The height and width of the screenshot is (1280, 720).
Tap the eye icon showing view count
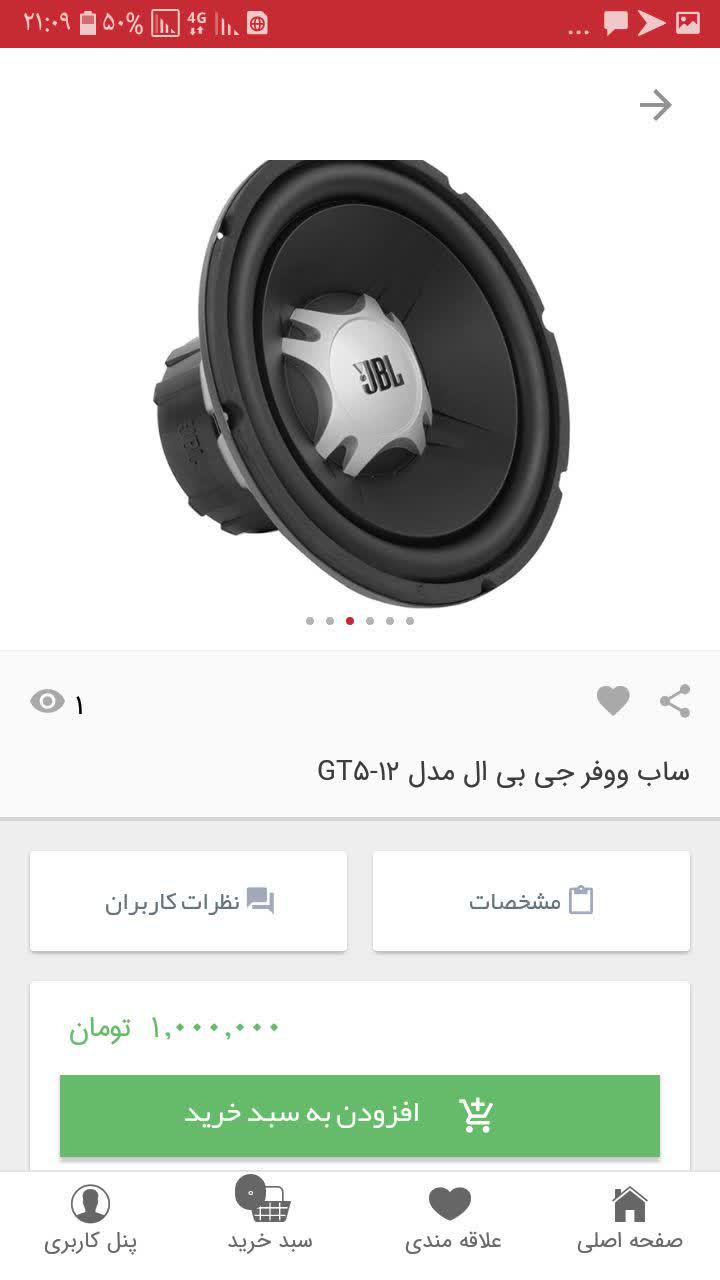pyautogui.click(x=47, y=701)
